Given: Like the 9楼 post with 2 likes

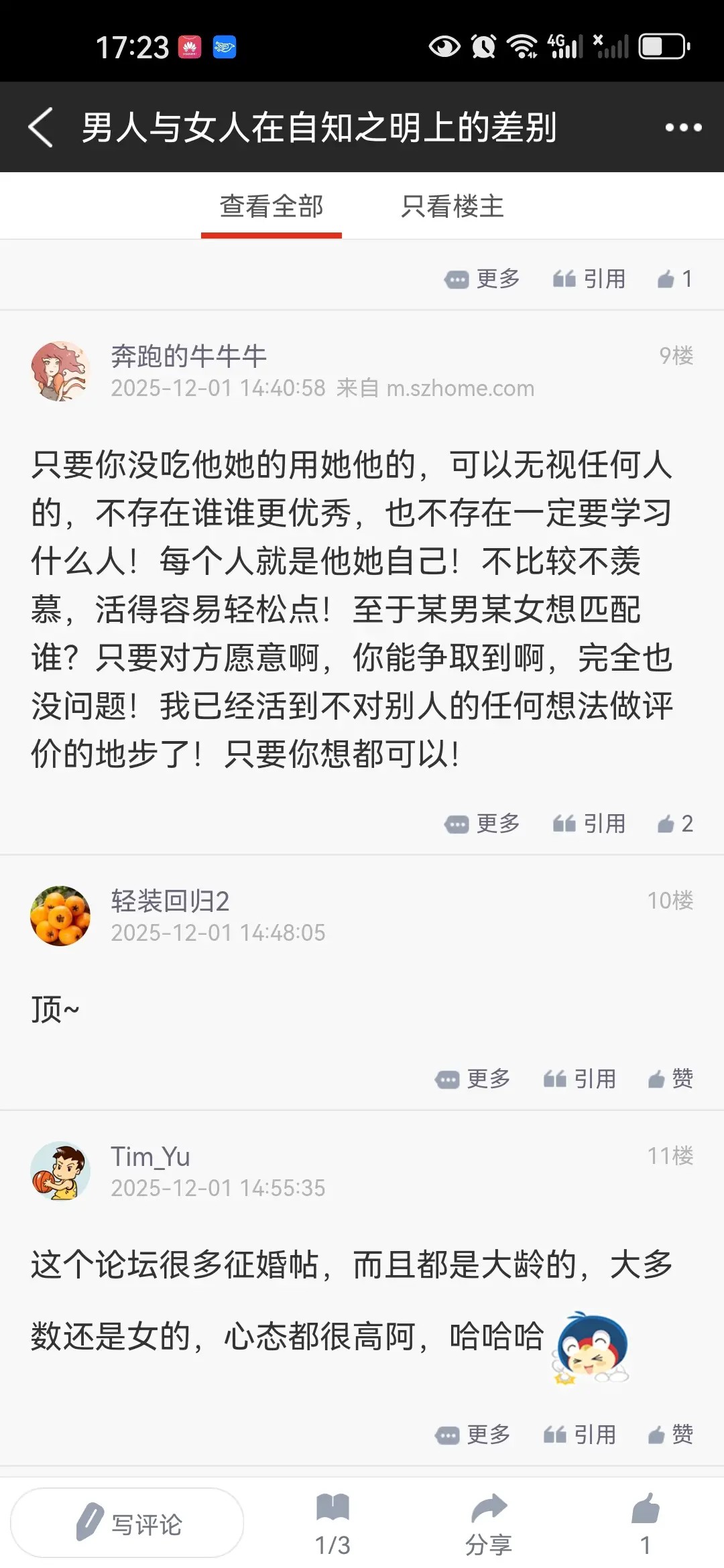Looking at the screenshot, I should (675, 824).
